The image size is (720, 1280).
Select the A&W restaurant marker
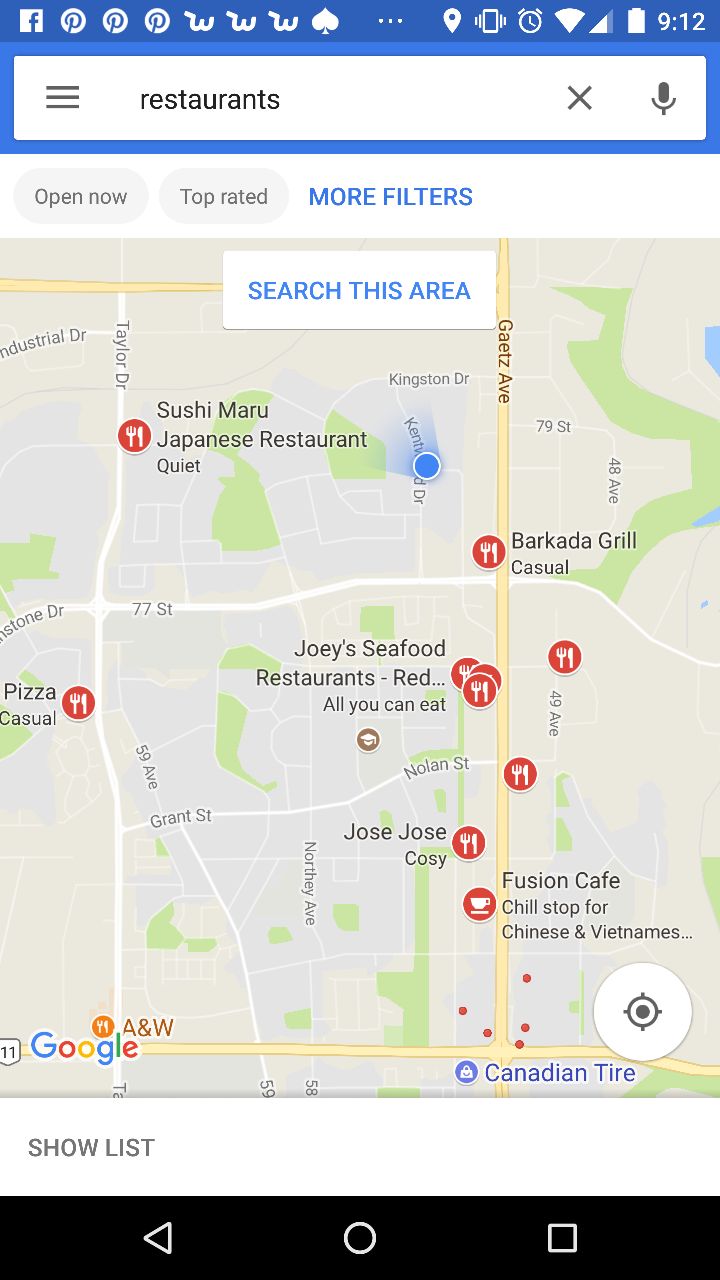click(103, 1027)
